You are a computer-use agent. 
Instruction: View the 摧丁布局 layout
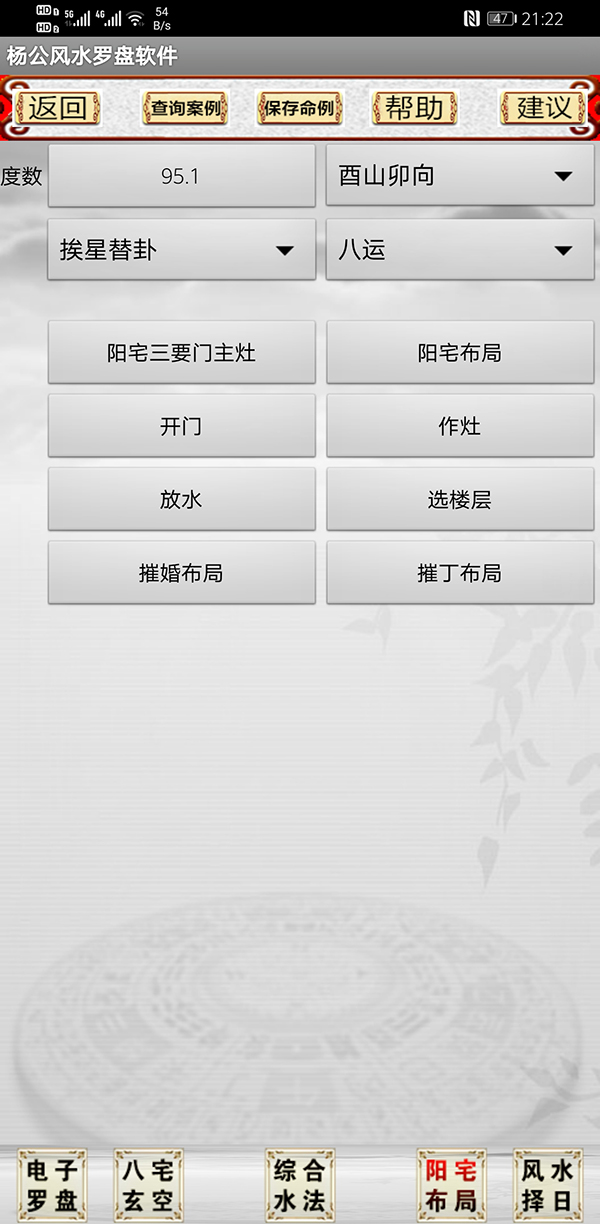click(x=460, y=573)
